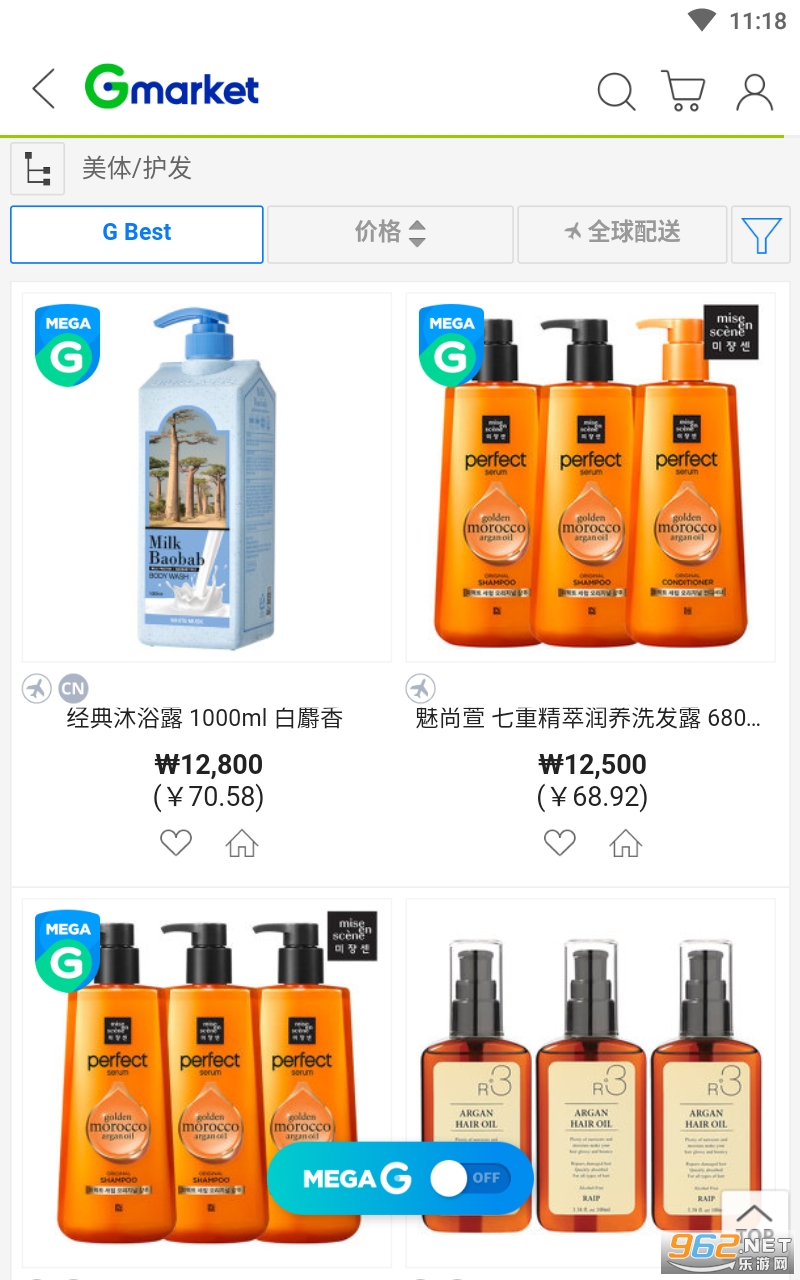The height and width of the screenshot is (1280, 800).
Task: Open the funnel filter options
Action: click(761, 235)
